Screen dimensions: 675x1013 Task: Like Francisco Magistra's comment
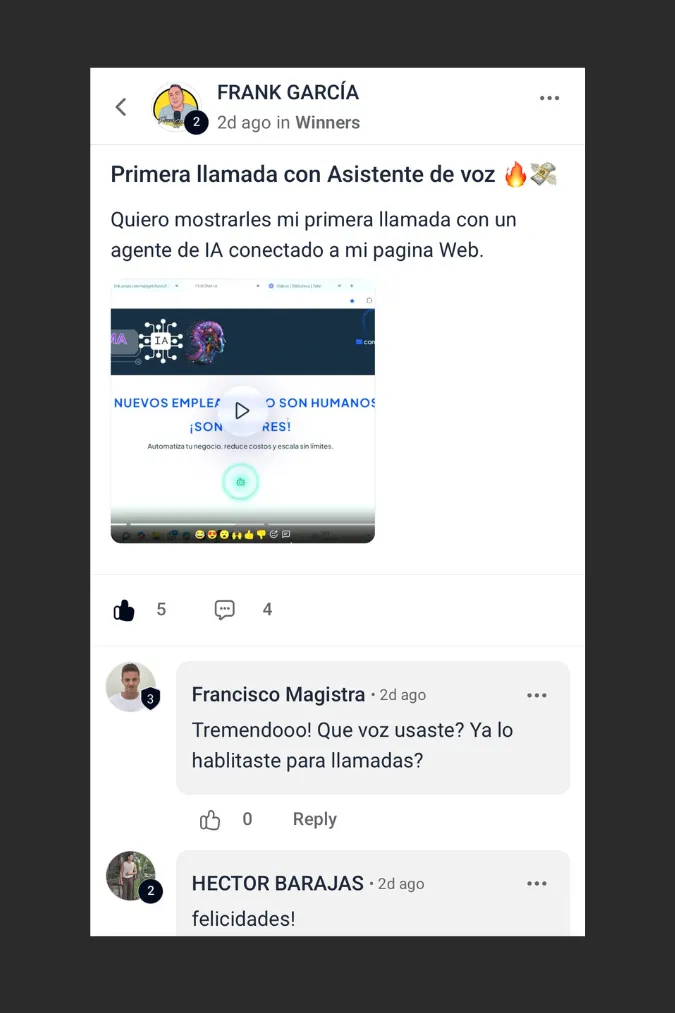(210, 820)
